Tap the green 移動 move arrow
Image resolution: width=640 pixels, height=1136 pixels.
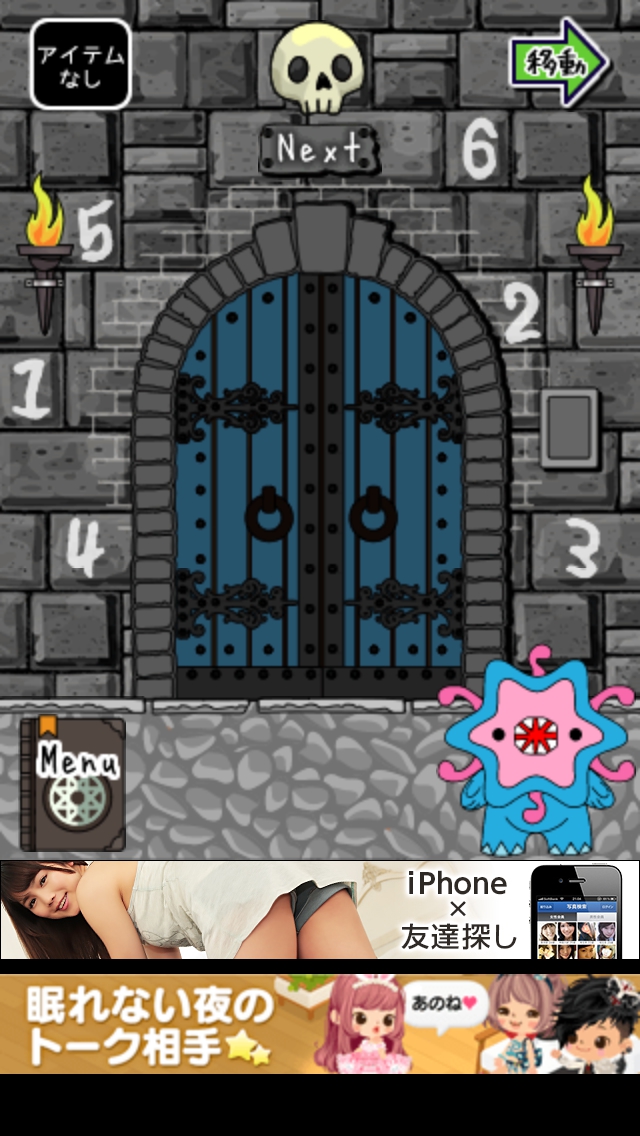(559, 61)
